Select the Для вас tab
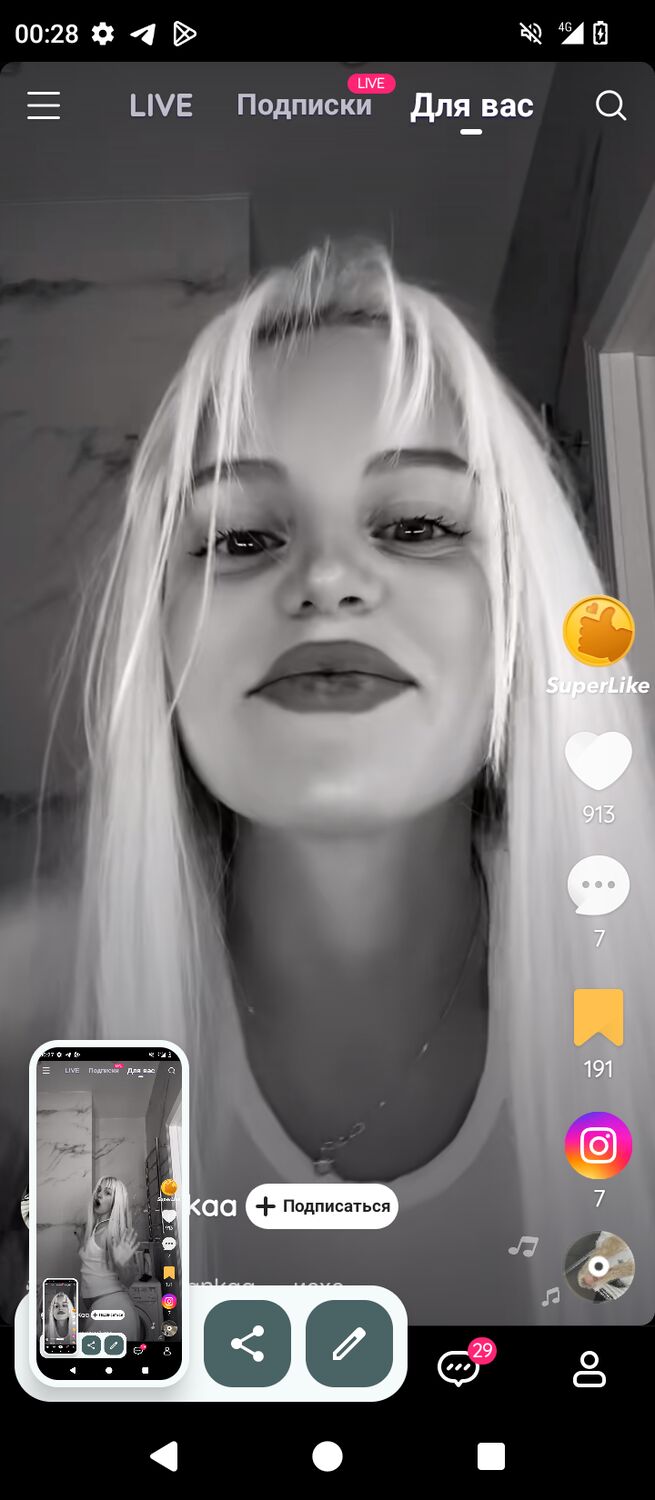Image resolution: width=655 pixels, height=1500 pixels. tap(472, 106)
